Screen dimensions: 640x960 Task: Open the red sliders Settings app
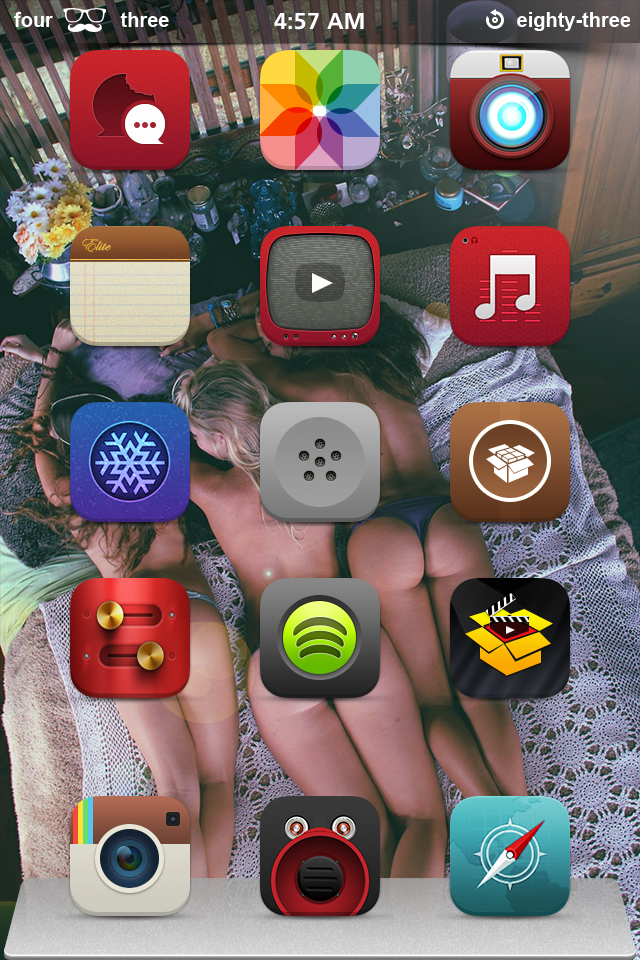pos(130,638)
